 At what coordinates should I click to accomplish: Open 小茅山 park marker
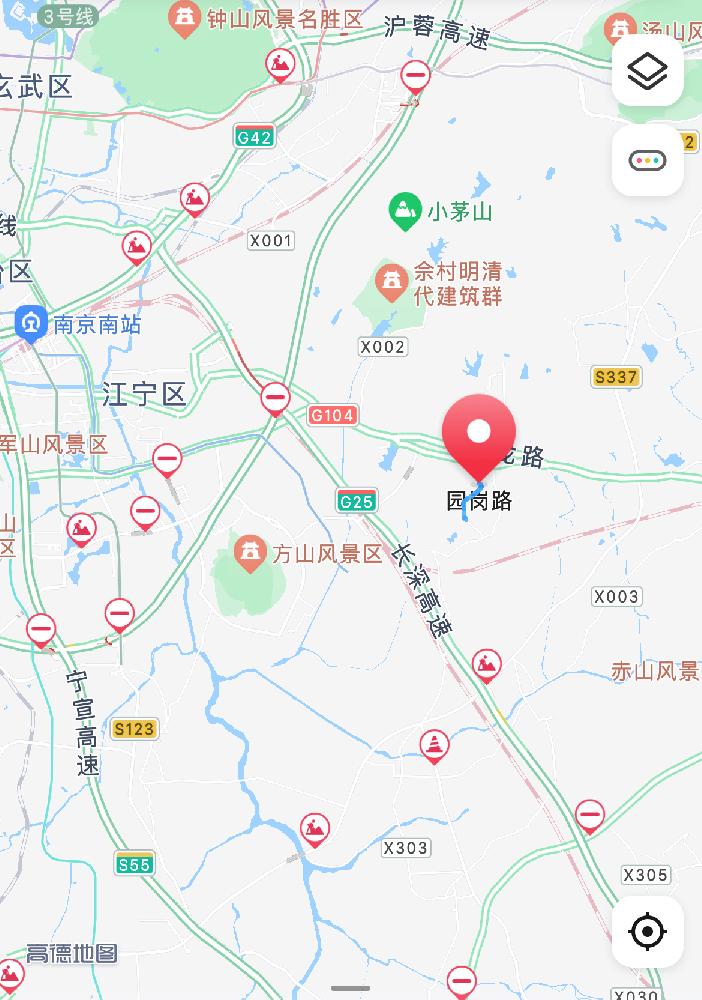coord(404,211)
